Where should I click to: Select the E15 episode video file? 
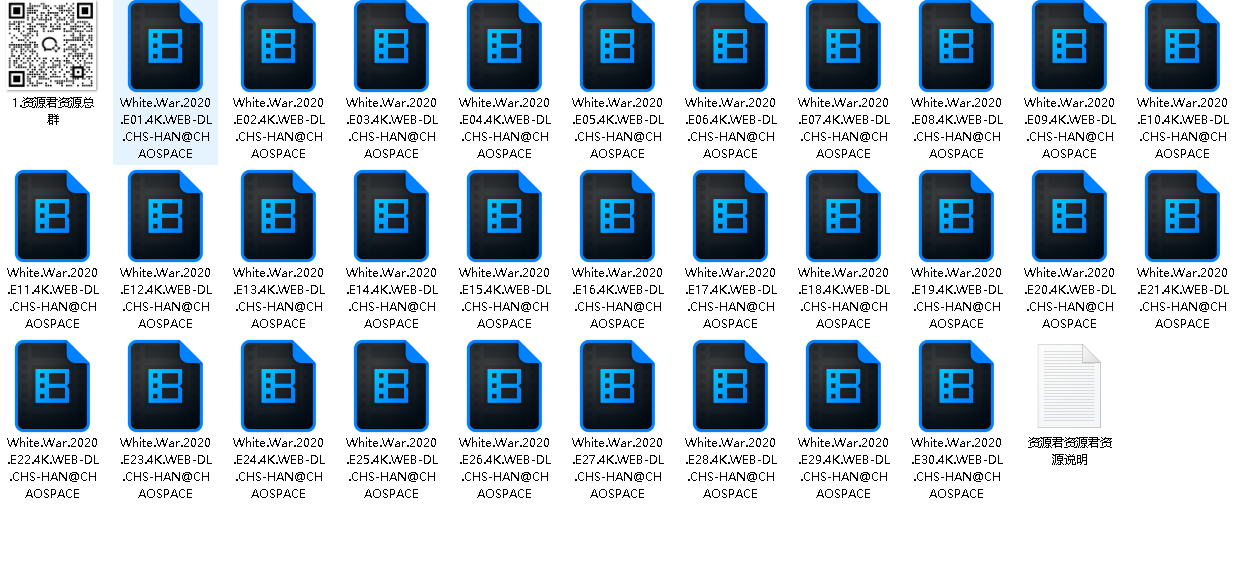(x=504, y=217)
